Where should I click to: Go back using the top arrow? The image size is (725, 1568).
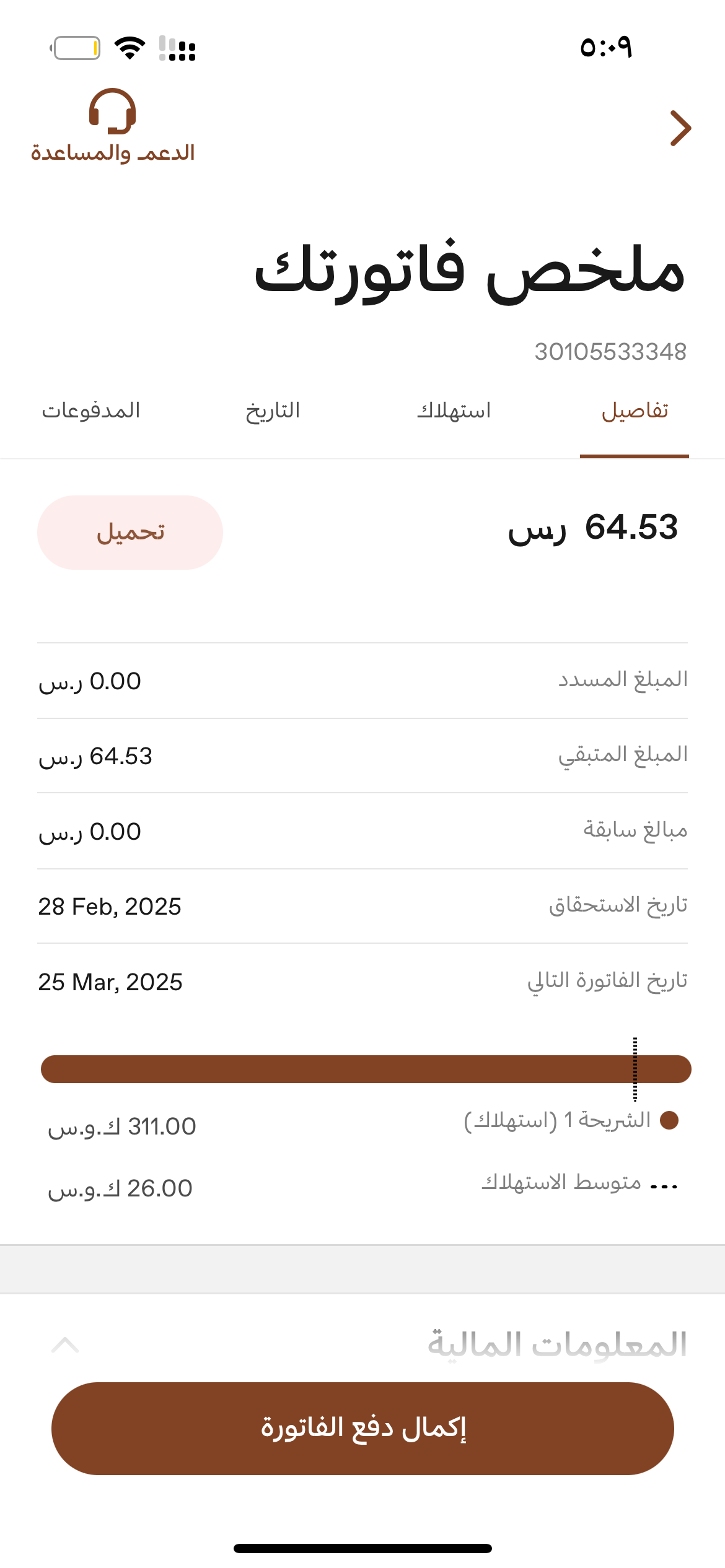680,128
